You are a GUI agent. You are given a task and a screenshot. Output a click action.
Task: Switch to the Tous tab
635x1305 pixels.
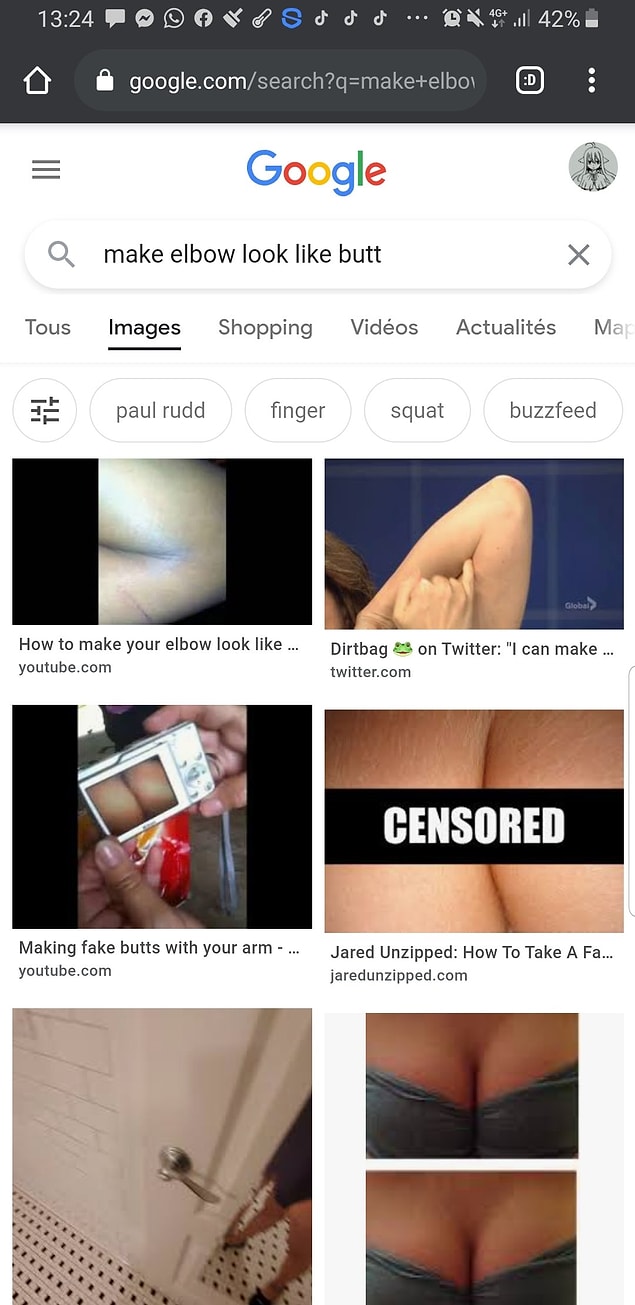(48, 327)
